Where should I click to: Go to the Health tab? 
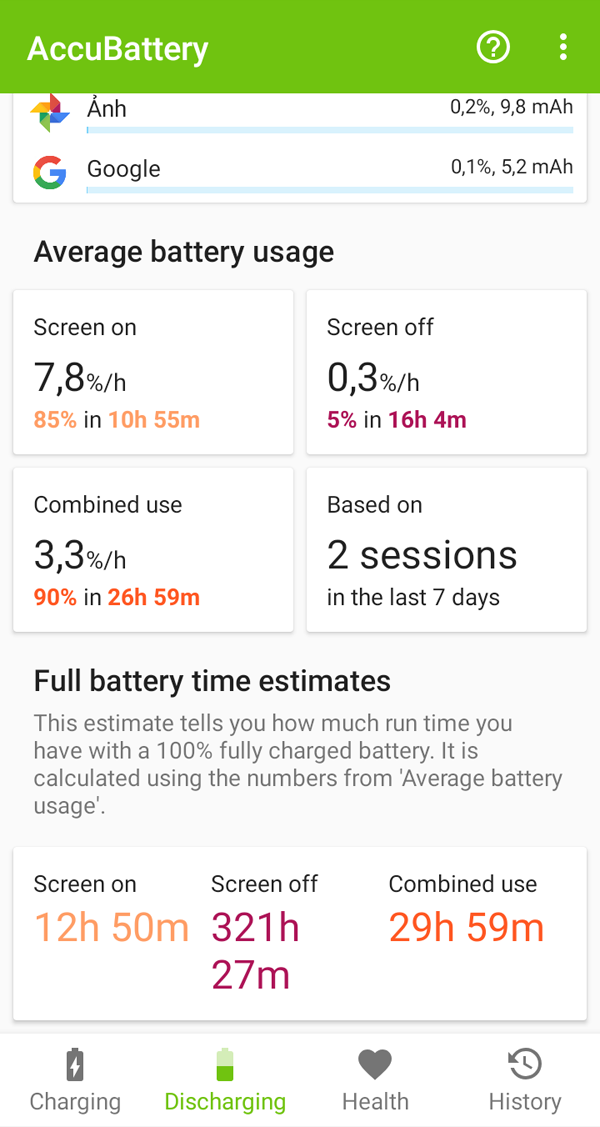375,1080
